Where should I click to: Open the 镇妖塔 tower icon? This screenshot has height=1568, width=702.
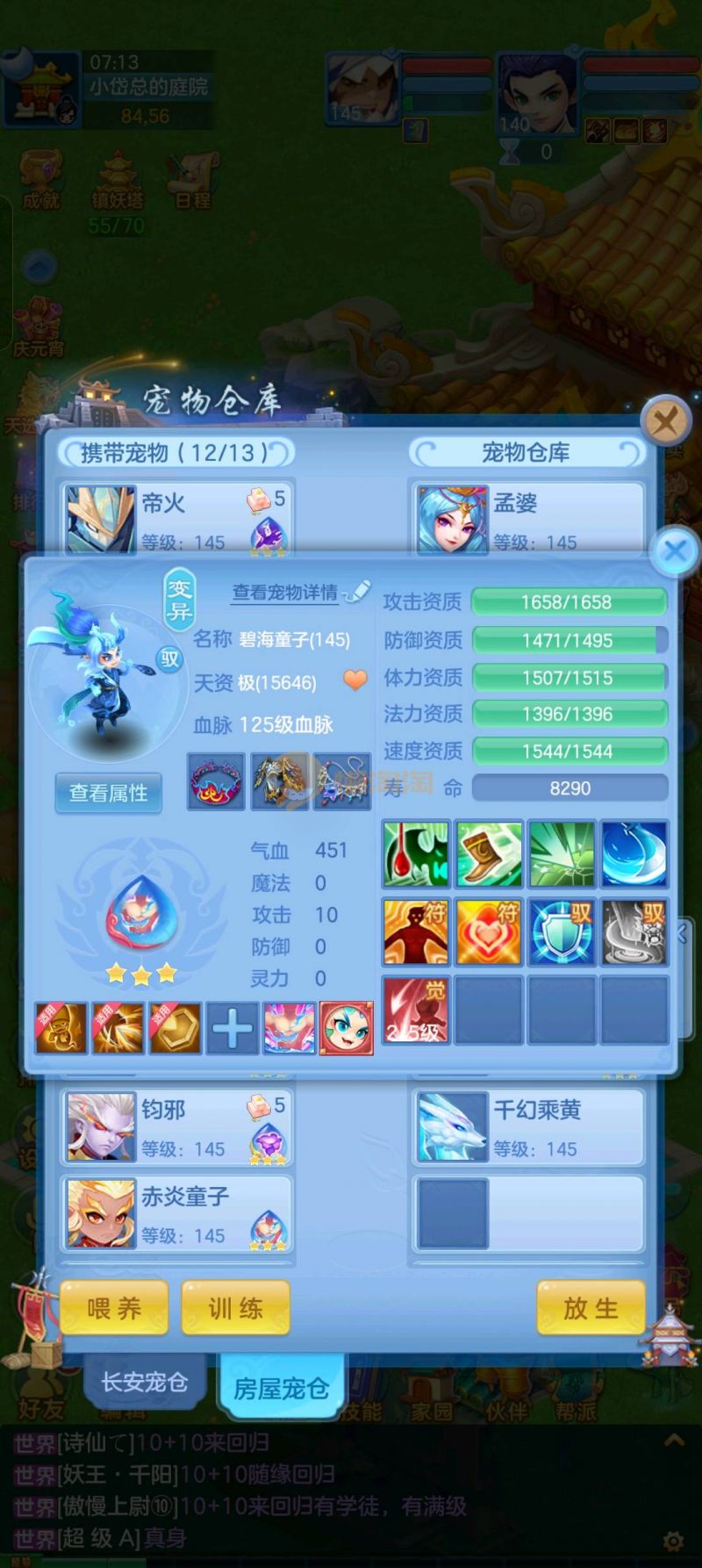click(117, 181)
